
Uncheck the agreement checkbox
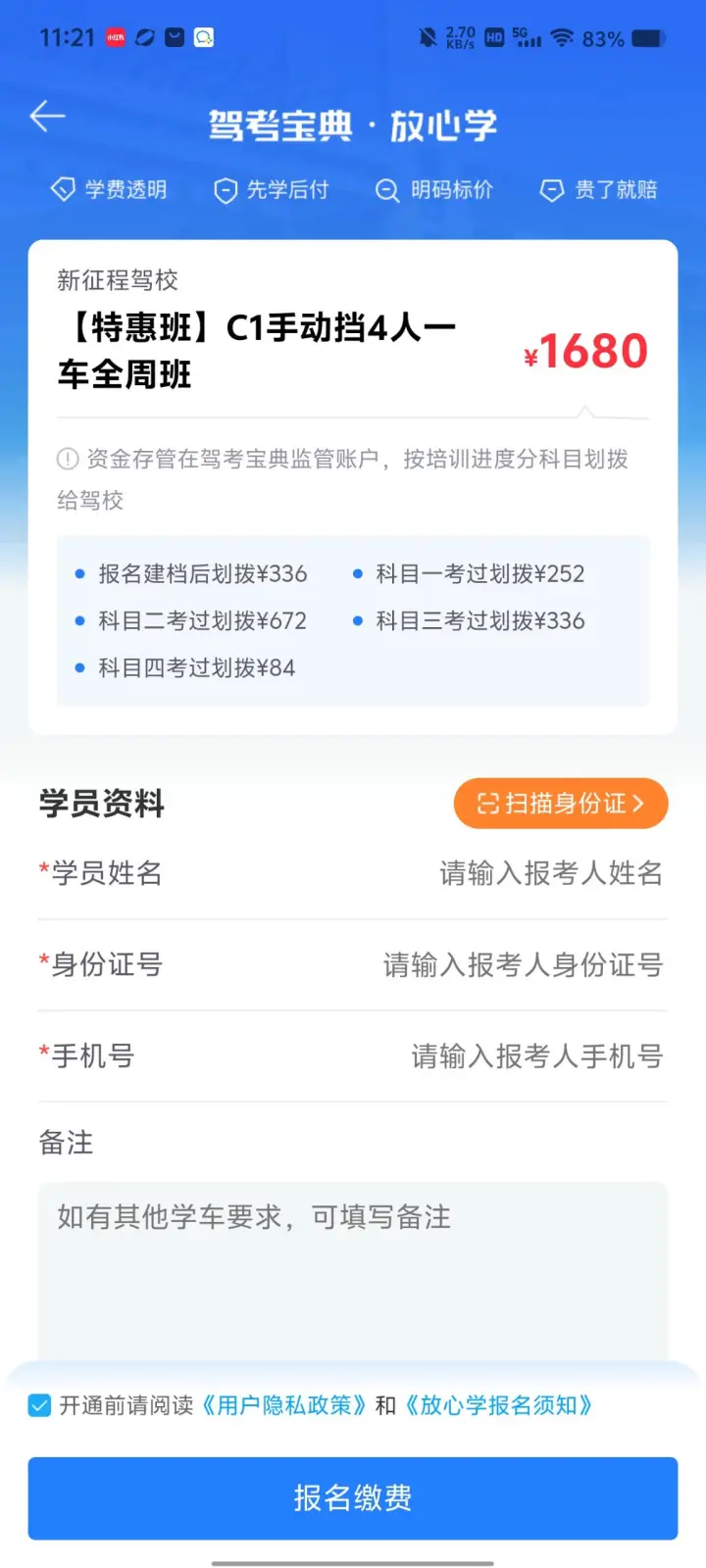pyautogui.click(x=39, y=1405)
